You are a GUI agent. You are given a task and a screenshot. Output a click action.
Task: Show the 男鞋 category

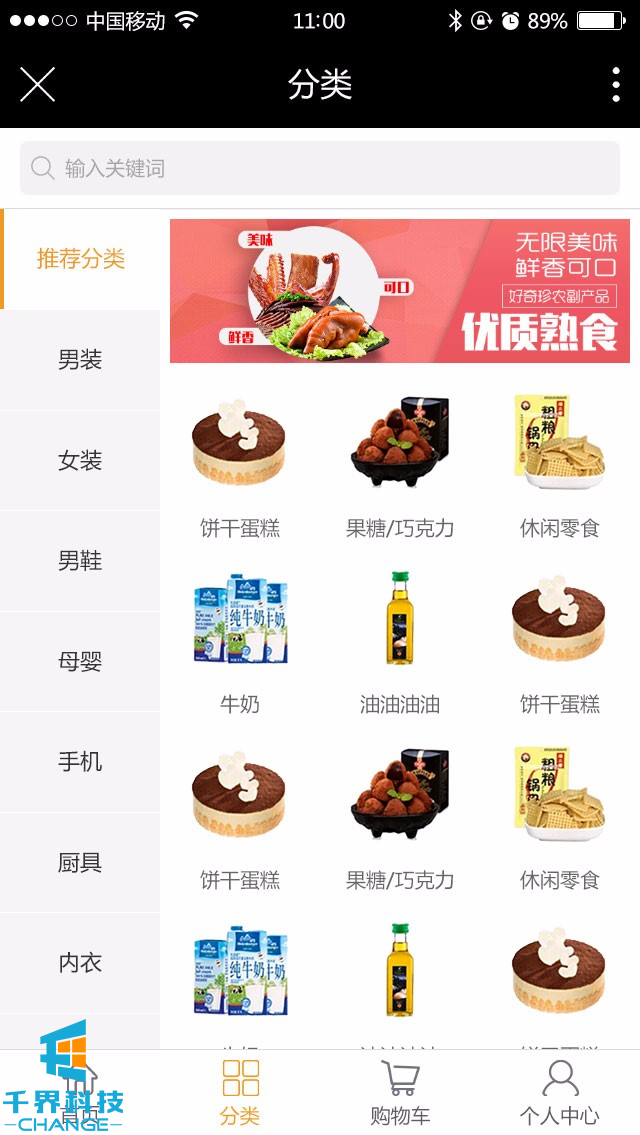[x=80, y=561]
